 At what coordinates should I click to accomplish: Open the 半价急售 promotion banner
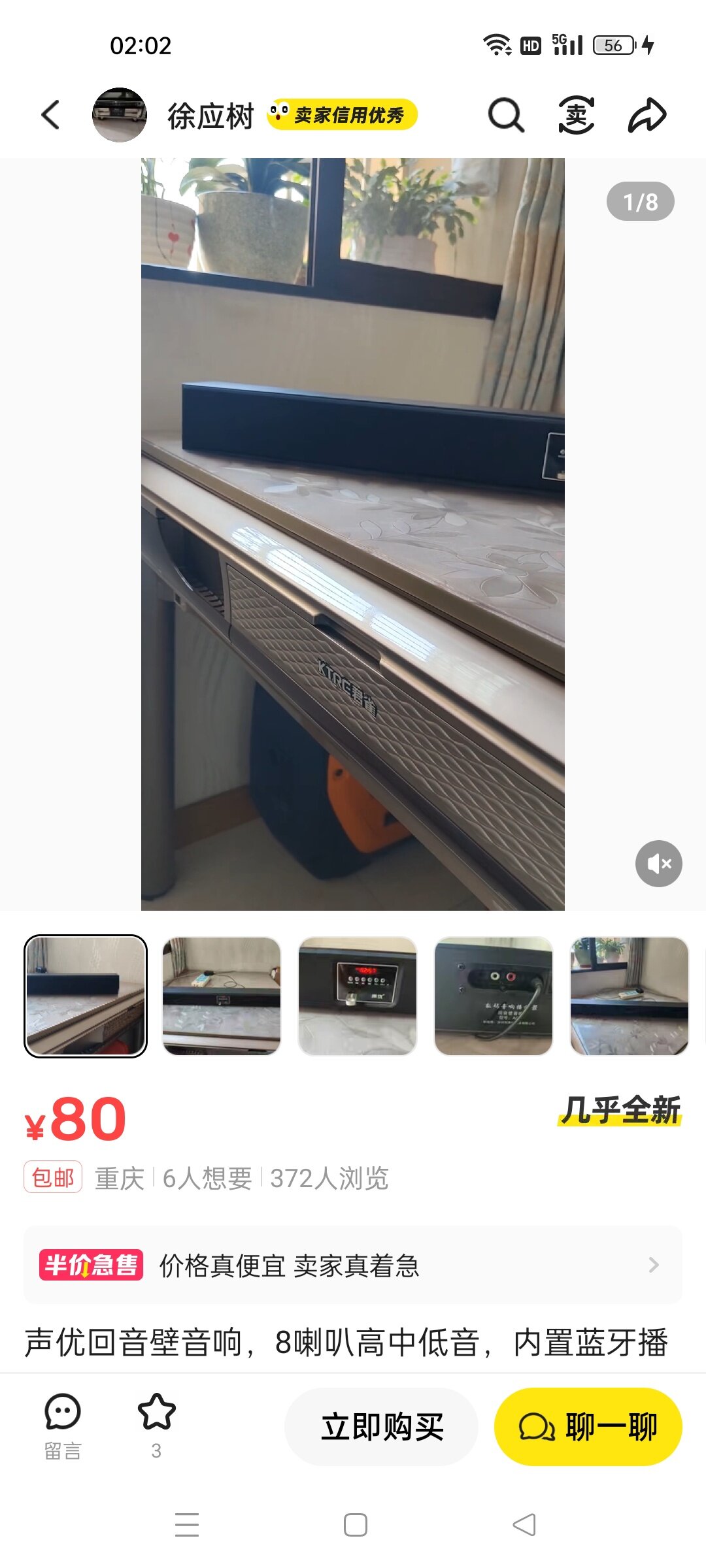(x=353, y=1266)
